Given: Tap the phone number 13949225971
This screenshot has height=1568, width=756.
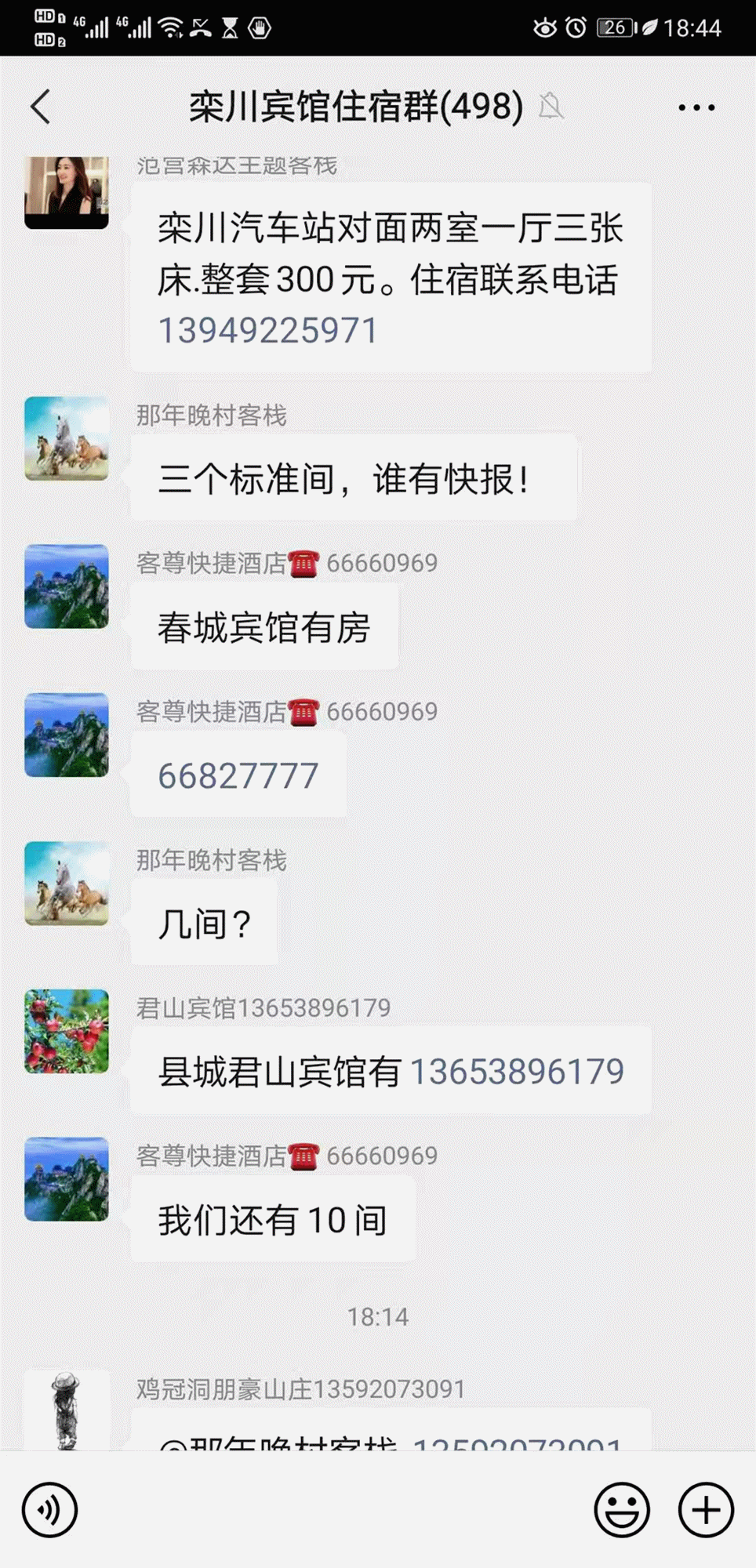Looking at the screenshot, I should pyautogui.click(x=268, y=330).
